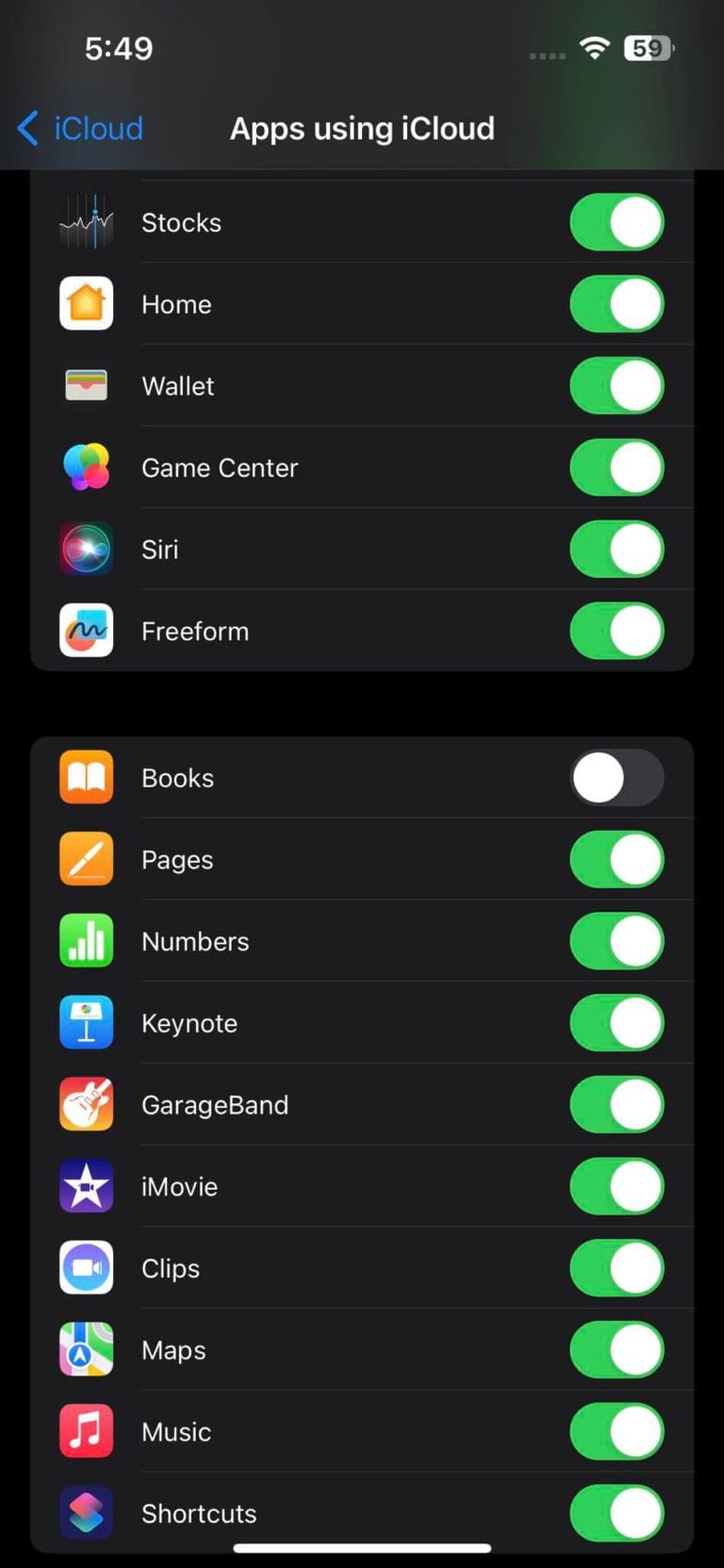Switch off the Clips toggle
Image resolution: width=724 pixels, height=1568 pixels.
617,1267
